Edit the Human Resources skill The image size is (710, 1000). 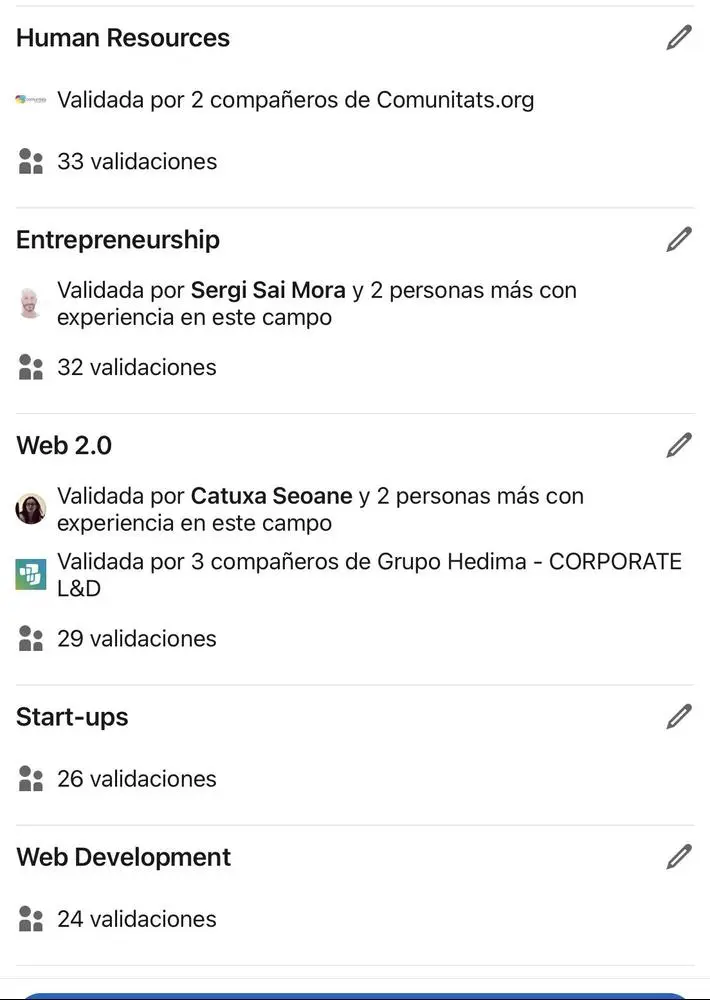click(x=679, y=39)
